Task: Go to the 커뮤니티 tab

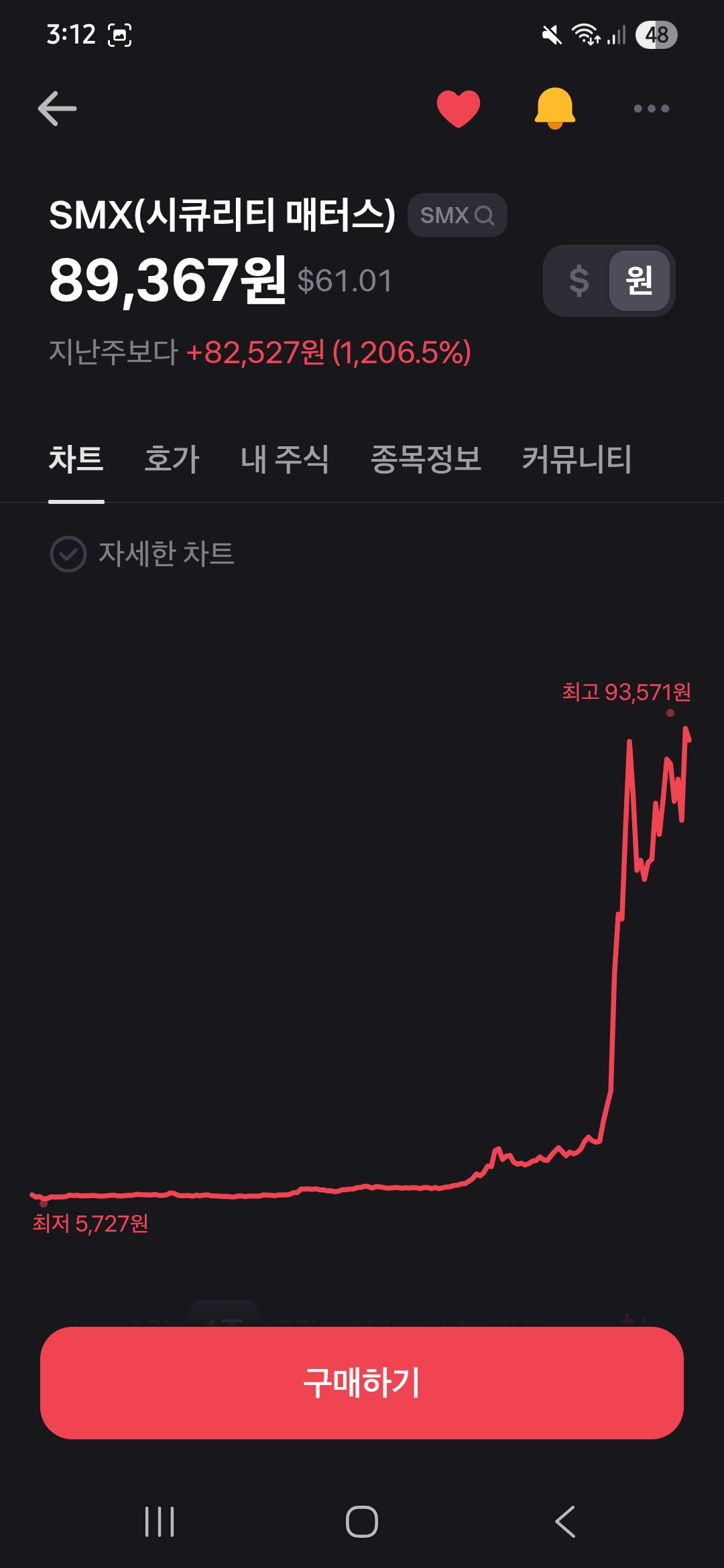Action: coord(577,460)
